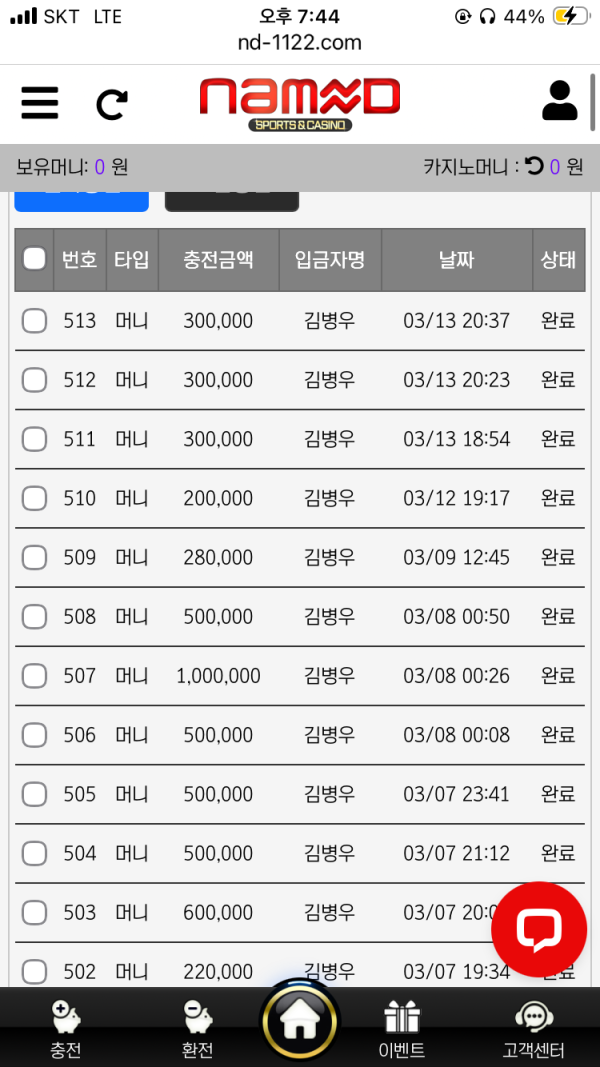Select all rows with header checkbox
The image size is (600, 1067).
click(35, 259)
